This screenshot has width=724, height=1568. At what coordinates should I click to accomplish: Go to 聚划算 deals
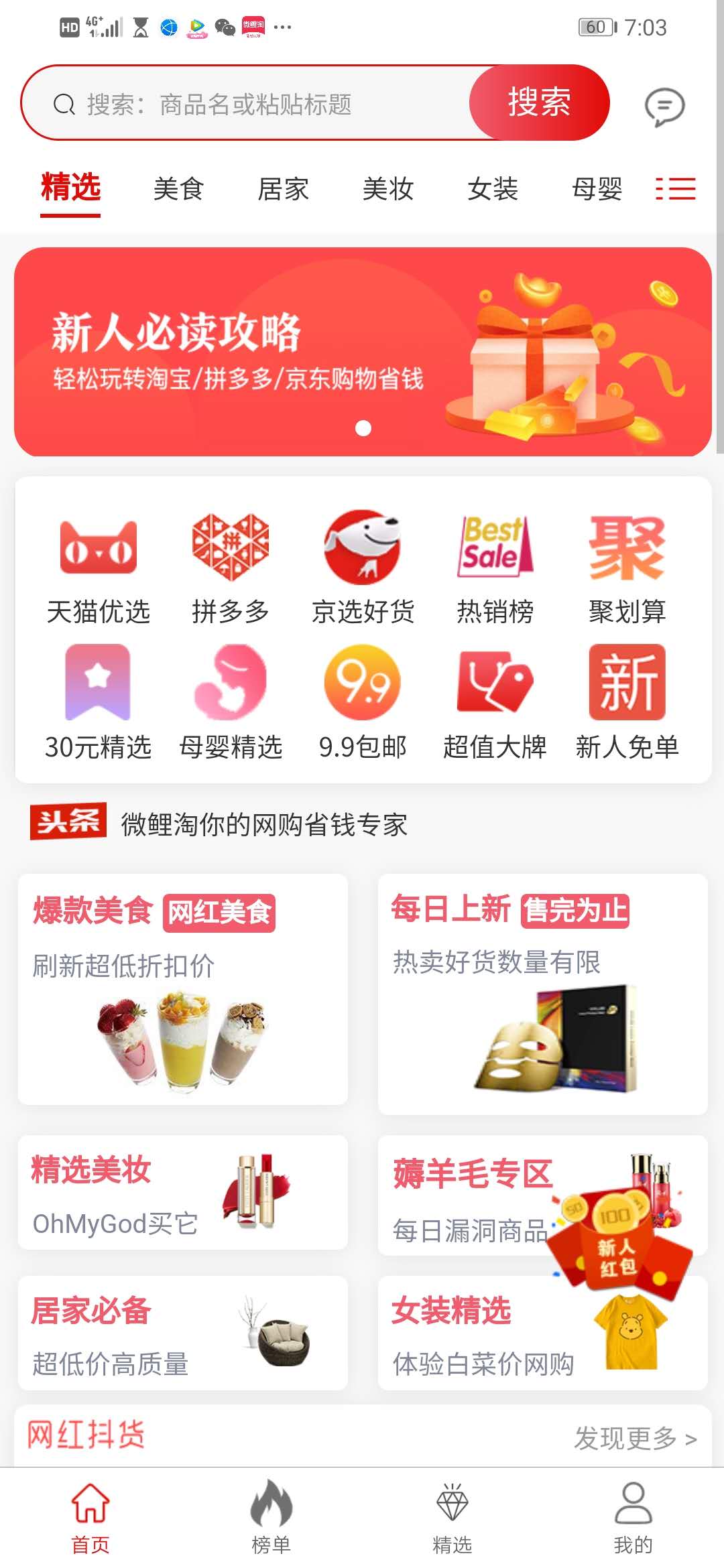(x=627, y=568)
